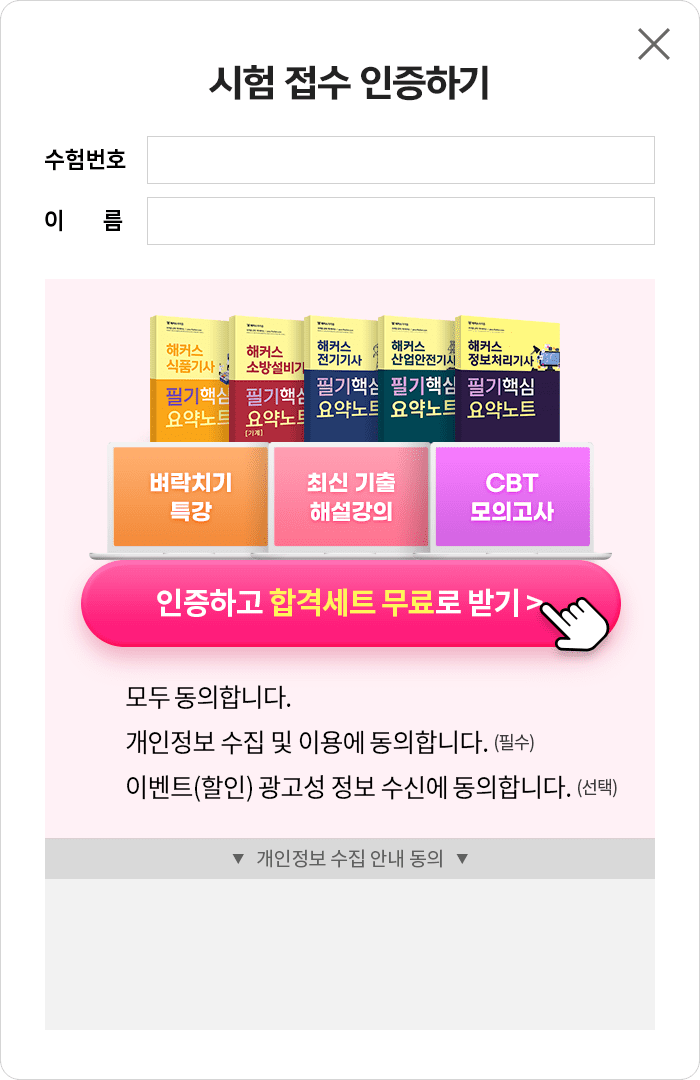Focus the 수험번호 input field
This screenshot has height=1080, width=700.
(400, 160)
